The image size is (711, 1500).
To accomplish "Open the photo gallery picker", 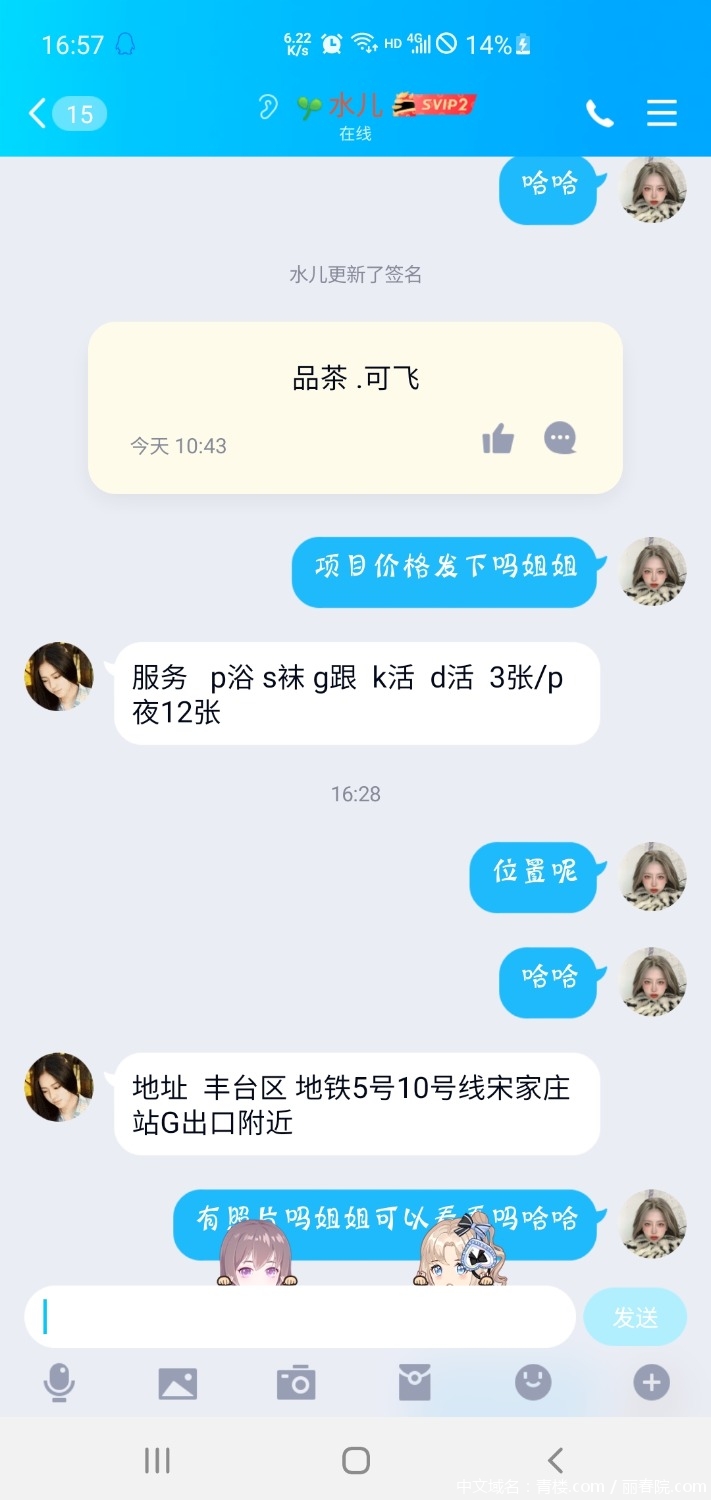I will click(178, 1383).
